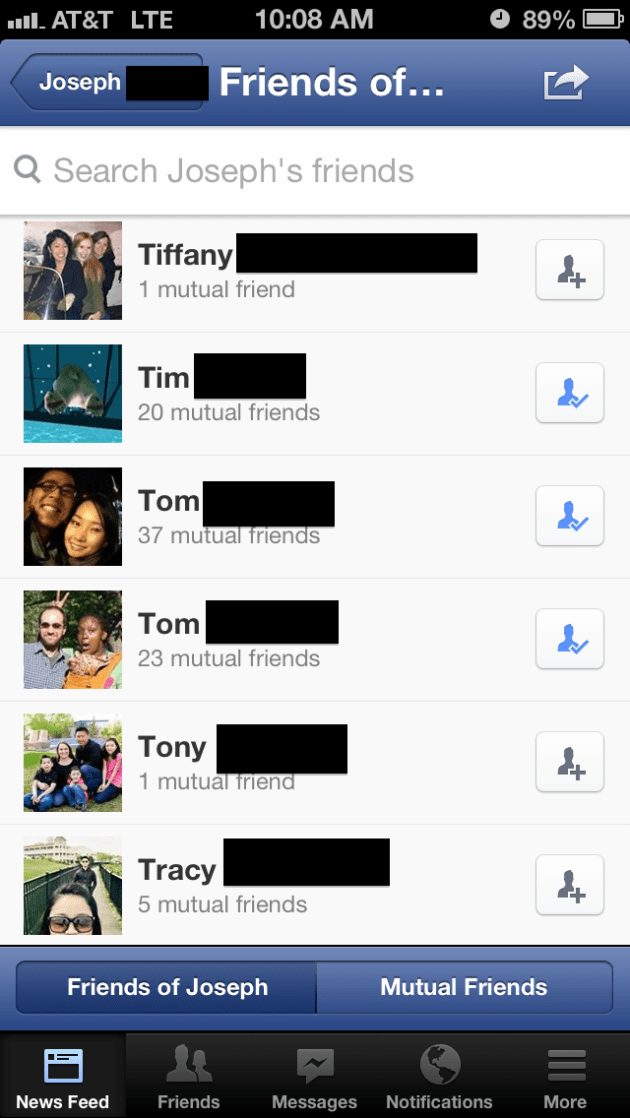Tap the friends checkmark icon beside Tim

point(569,393)
